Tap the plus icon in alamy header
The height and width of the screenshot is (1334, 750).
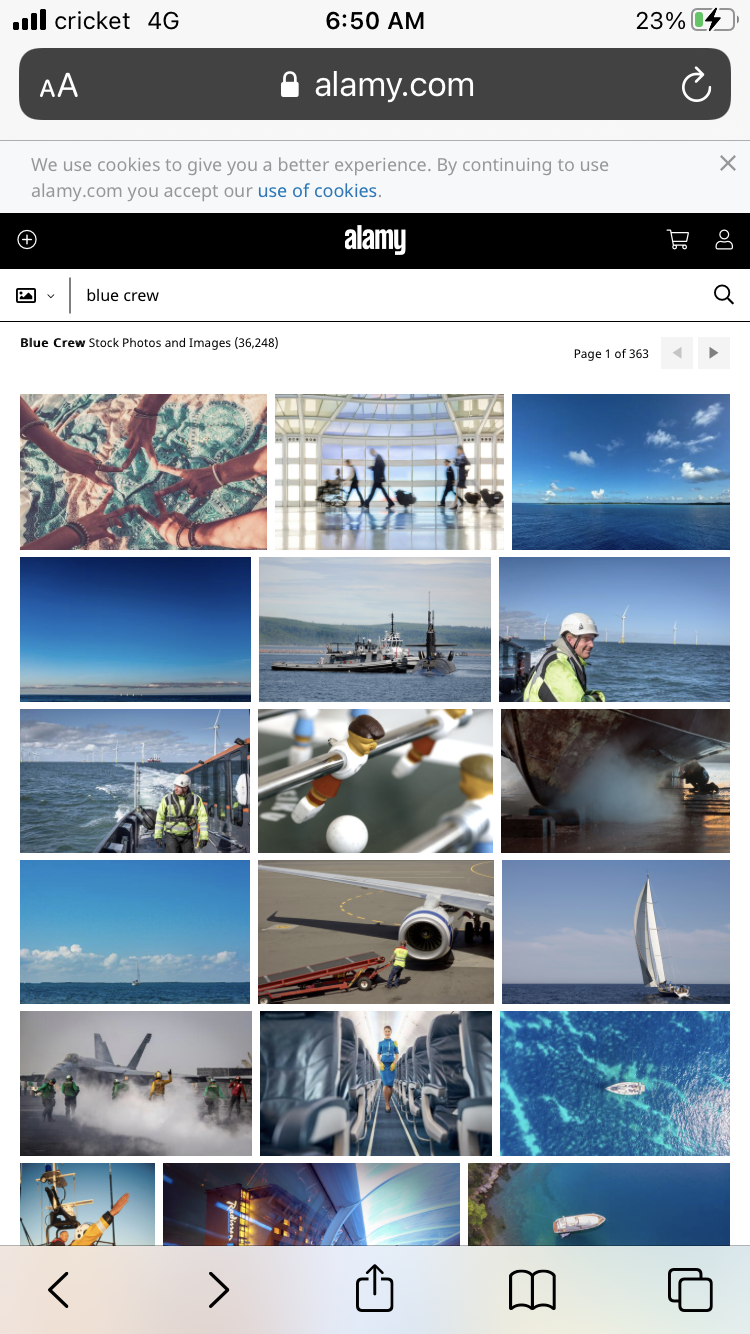point(28,239)
